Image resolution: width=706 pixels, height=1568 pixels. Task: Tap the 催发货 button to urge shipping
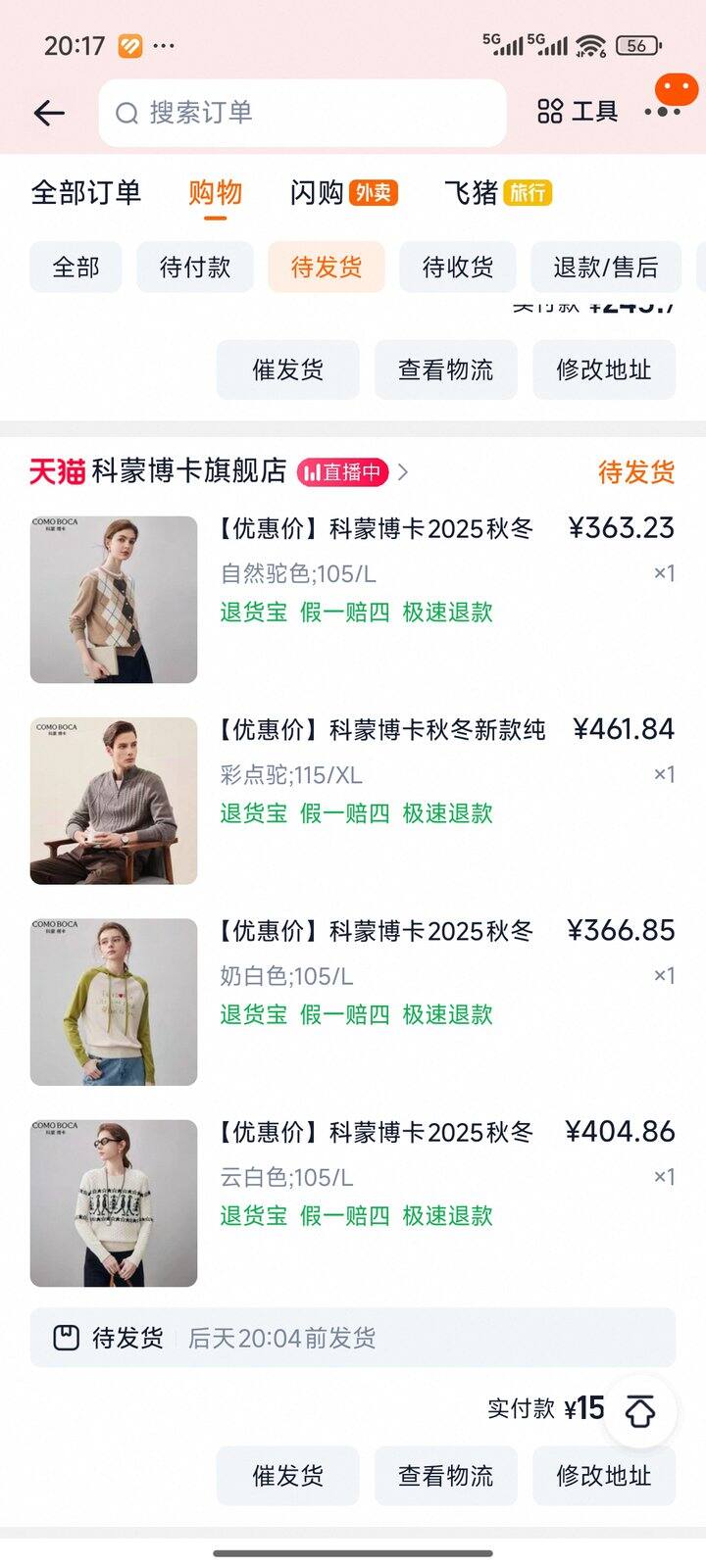coord(287,1475)
